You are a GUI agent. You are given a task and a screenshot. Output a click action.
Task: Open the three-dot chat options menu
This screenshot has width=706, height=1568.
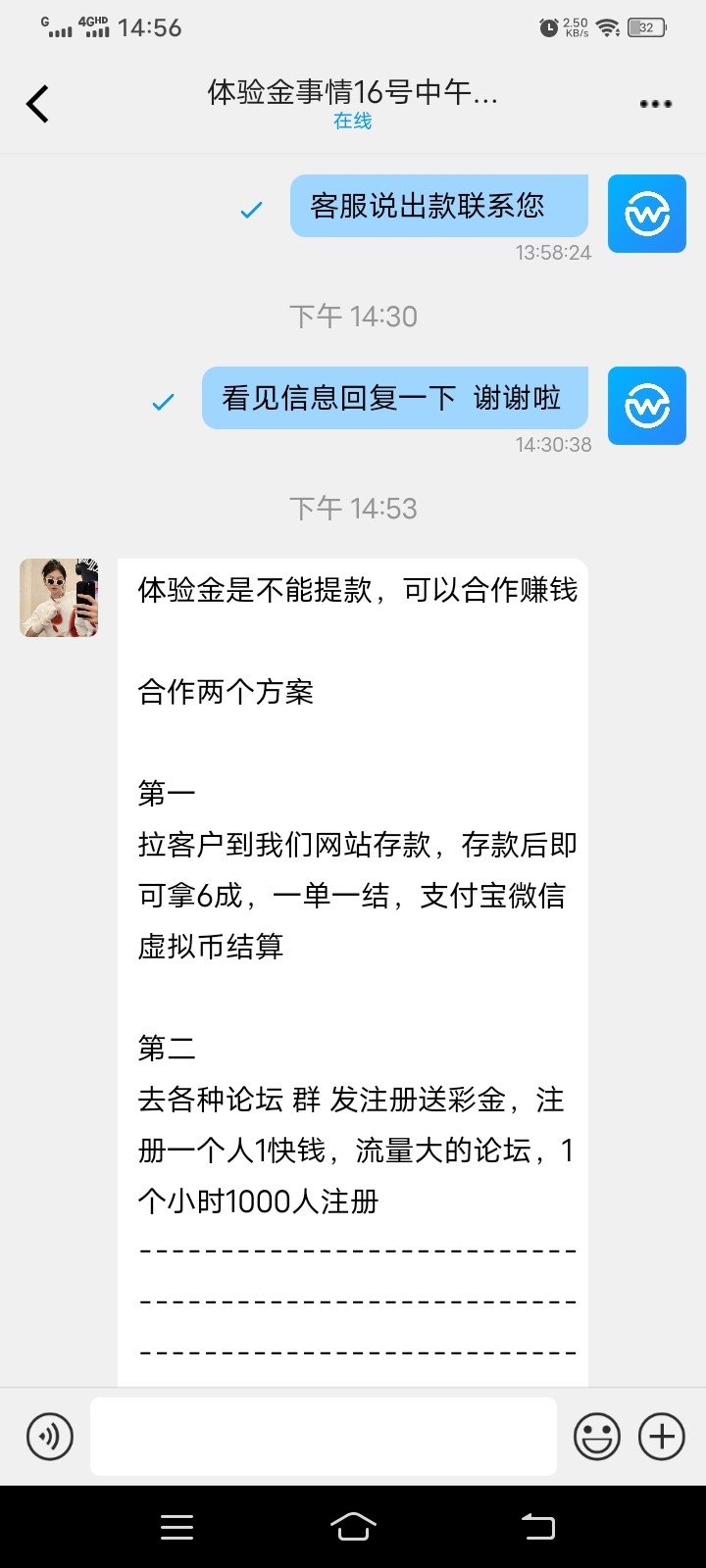[x=654, y=103]
